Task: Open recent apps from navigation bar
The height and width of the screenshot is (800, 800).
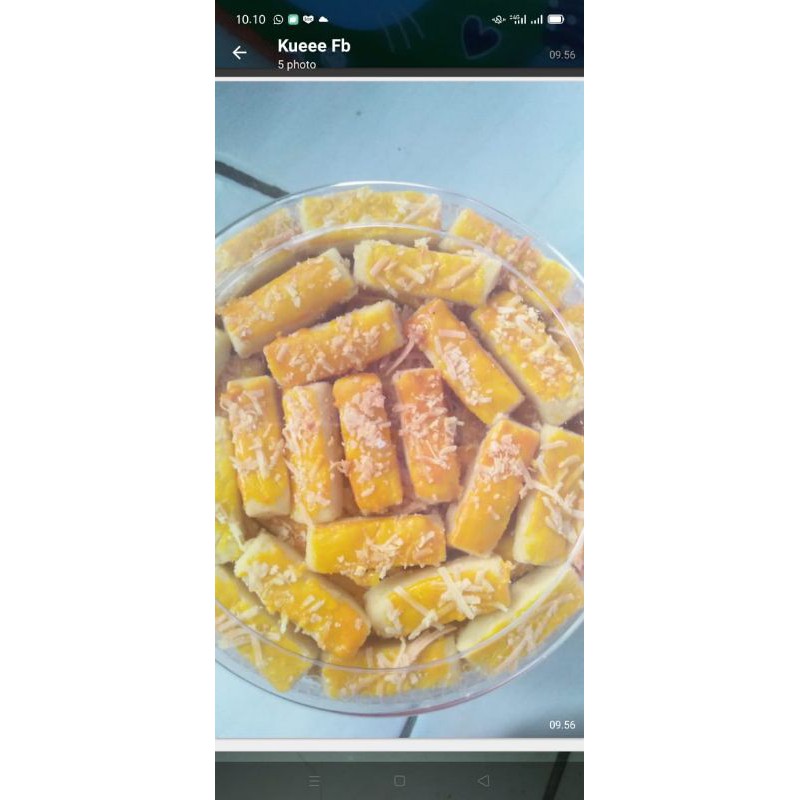Action: pos(314,781)
